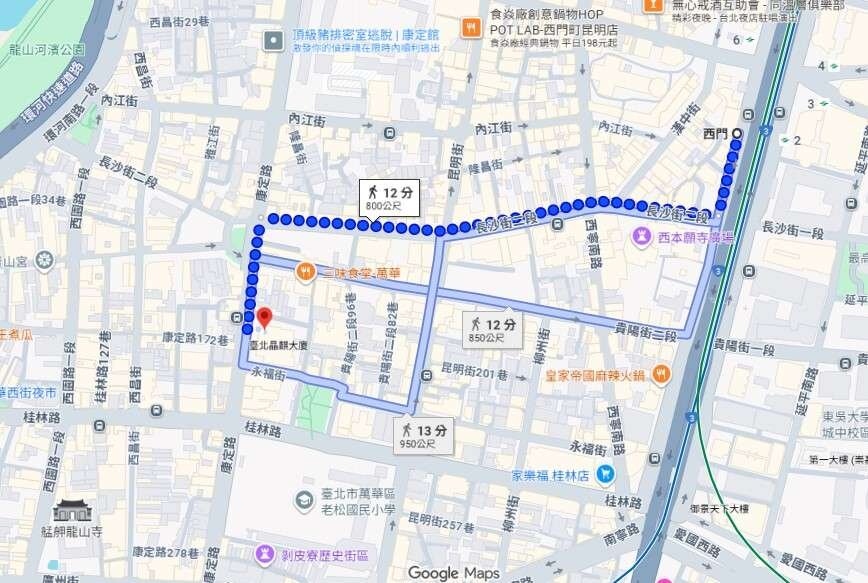Open the 頂級豬排密室逃脫 康定館 marker
The height and width of the screenshot is (583, 868).
pyautogui.click(x=273, y=40)
